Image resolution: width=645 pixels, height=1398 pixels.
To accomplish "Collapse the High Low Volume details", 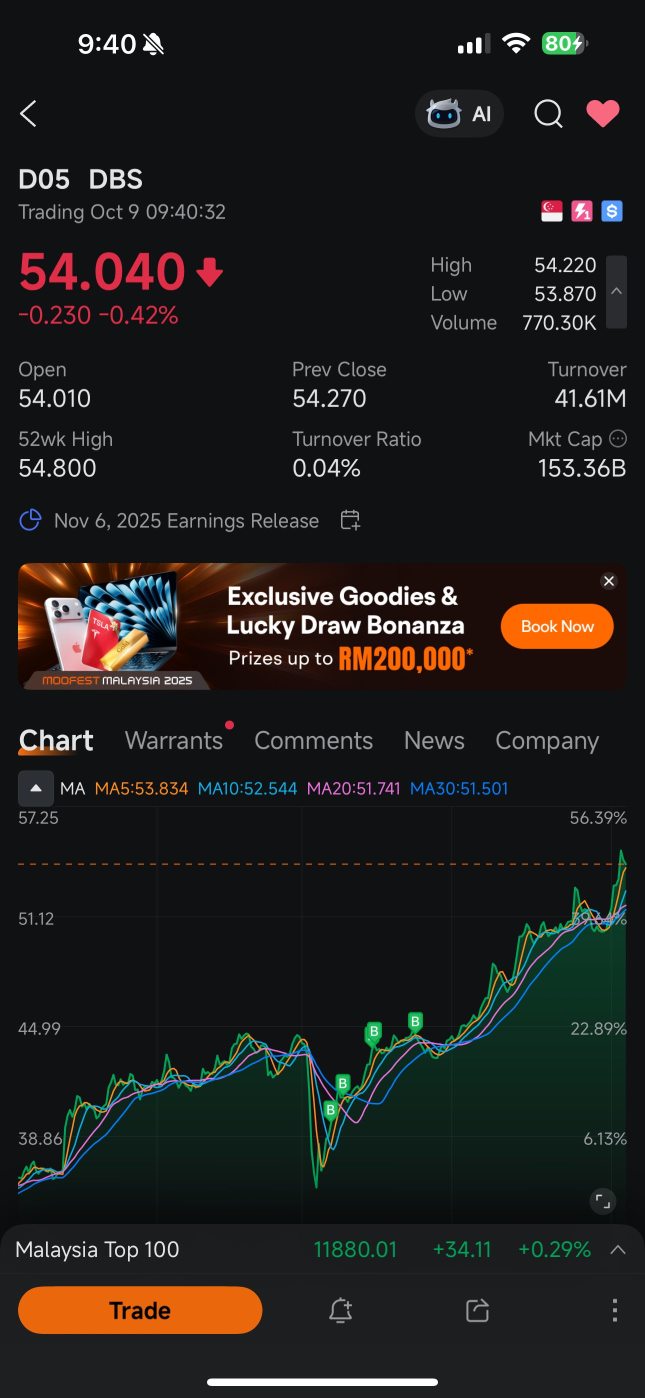I will pos(617,292).
